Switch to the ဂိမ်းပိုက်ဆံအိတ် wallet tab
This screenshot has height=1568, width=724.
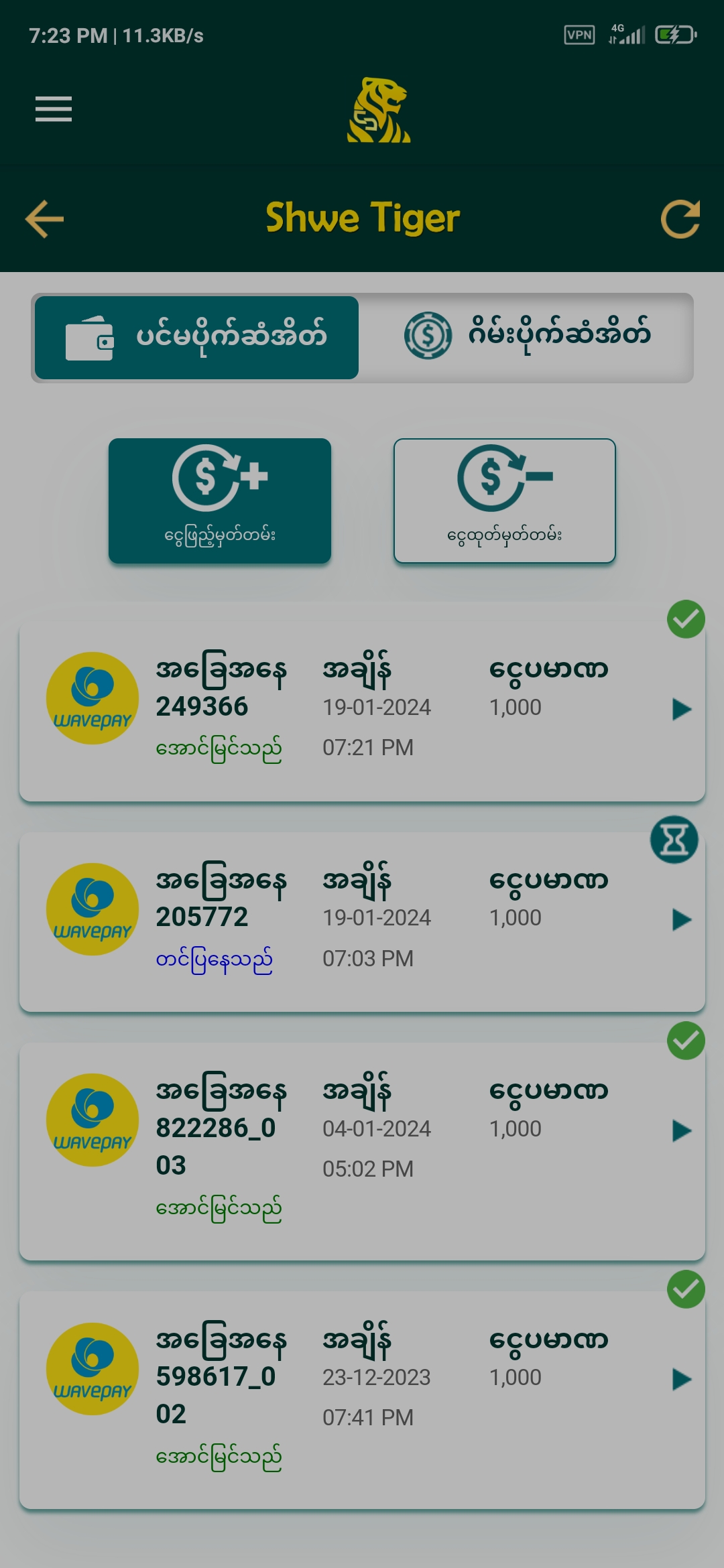[x=526, y=338]
